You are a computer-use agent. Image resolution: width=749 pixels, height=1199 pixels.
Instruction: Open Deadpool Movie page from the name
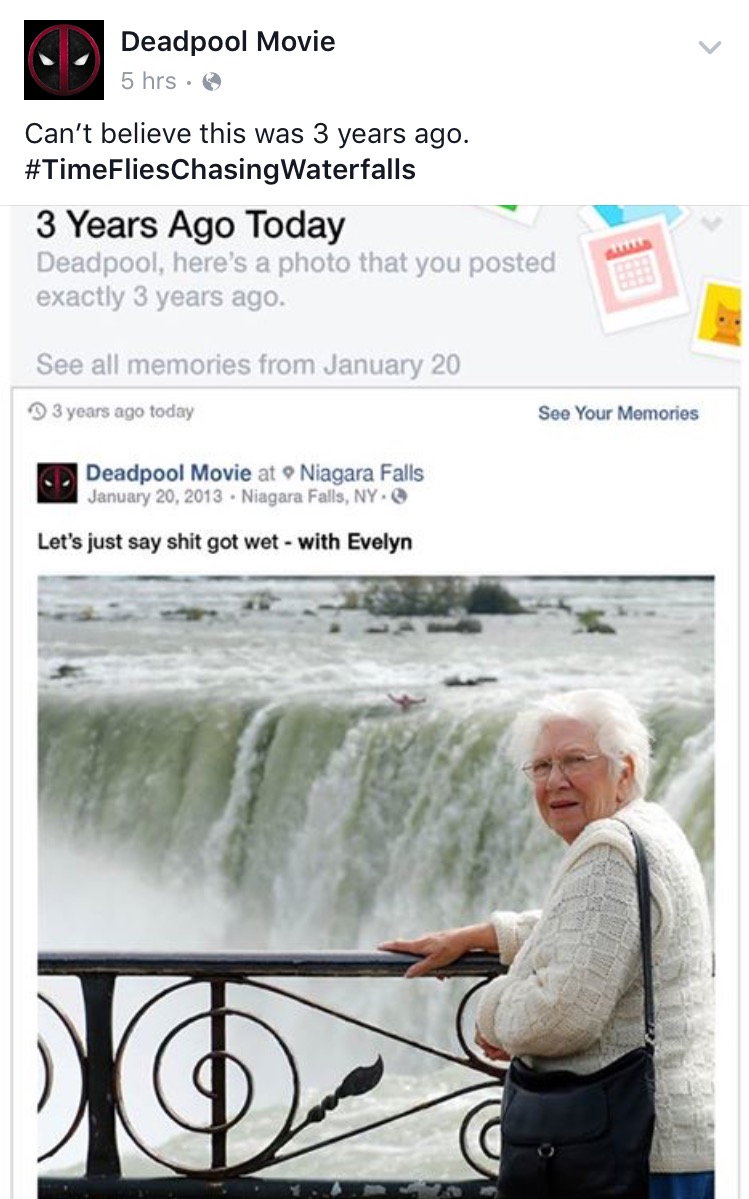(228, 41)
